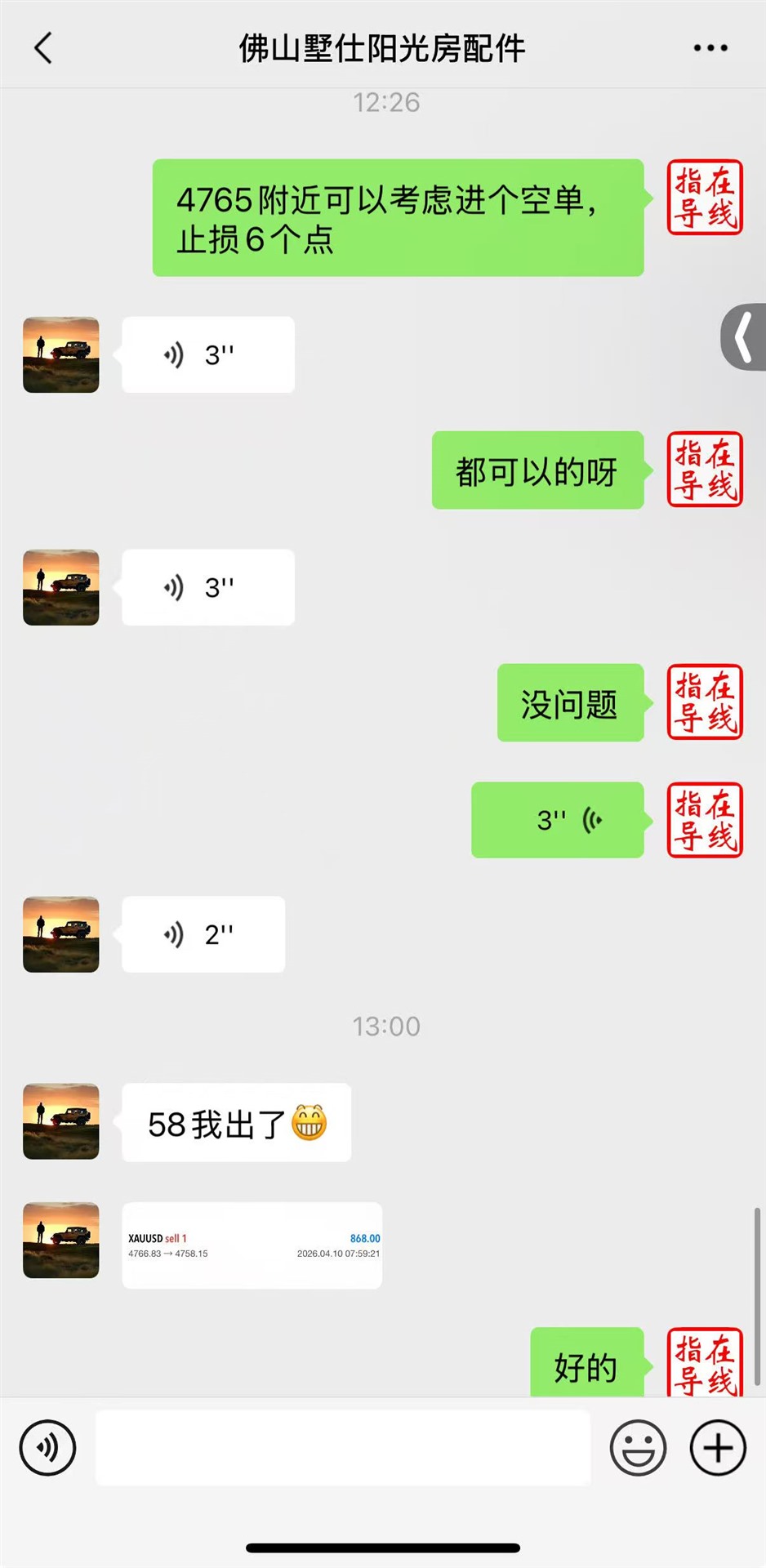Tap the text input field to type
Image resolution: width=766 pixels, height=1568 pixels.
click(x=343, y=1447)
